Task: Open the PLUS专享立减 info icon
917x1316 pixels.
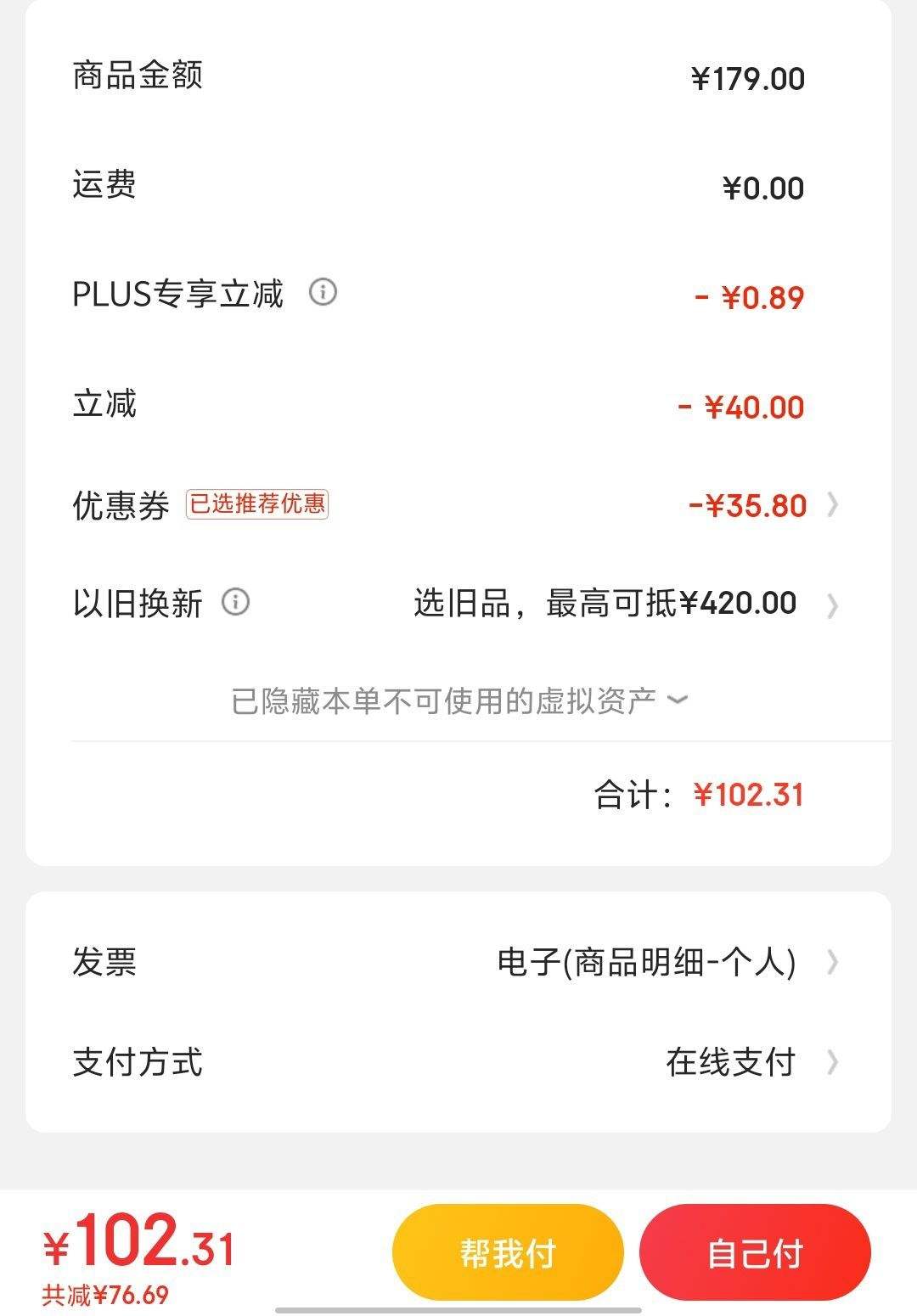Action: pyautogui.click(x=323, y=294)
